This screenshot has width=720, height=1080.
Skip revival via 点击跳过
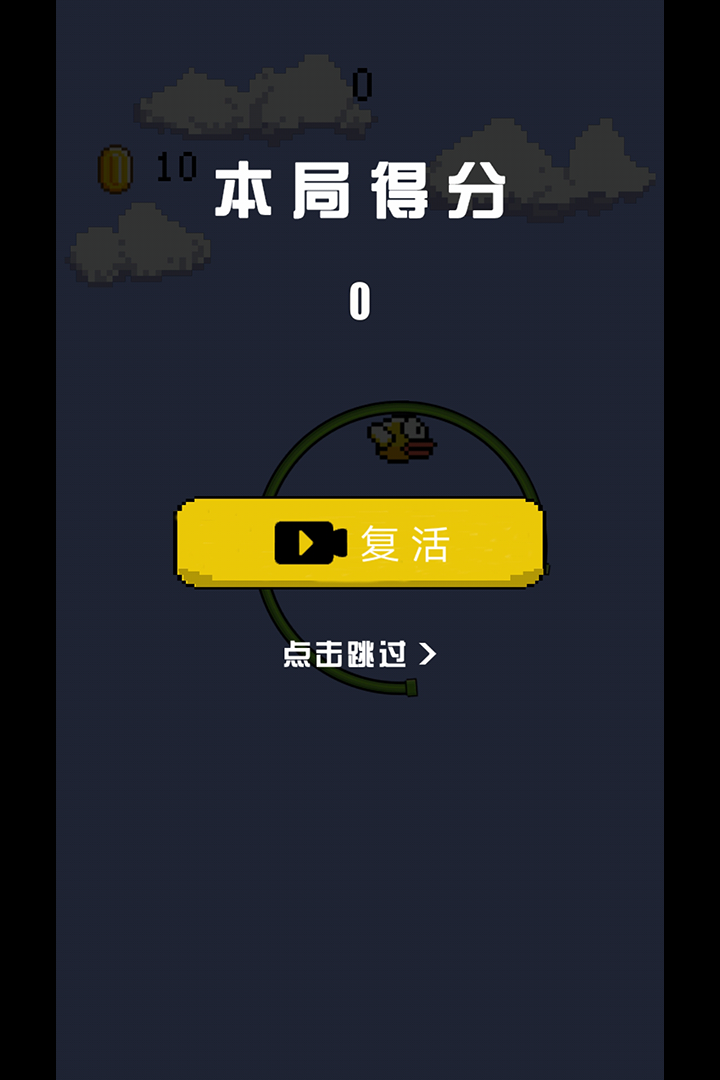pos(359,655)
